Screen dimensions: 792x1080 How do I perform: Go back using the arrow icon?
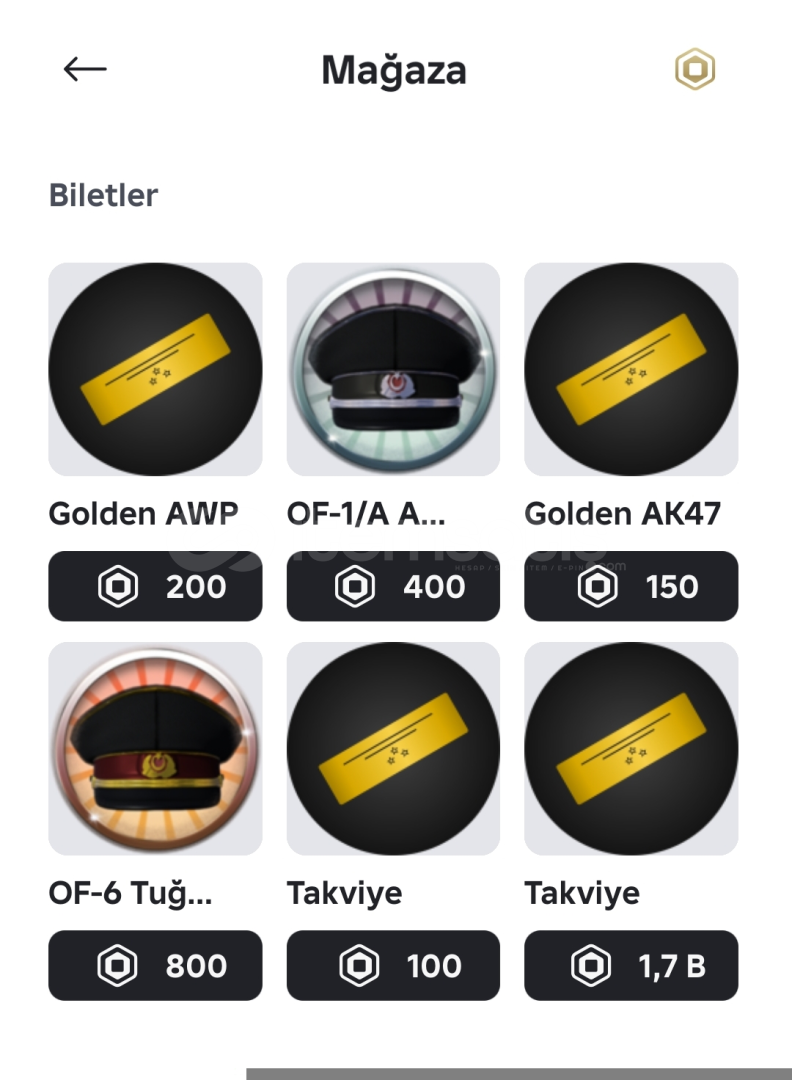pos(85,69)
